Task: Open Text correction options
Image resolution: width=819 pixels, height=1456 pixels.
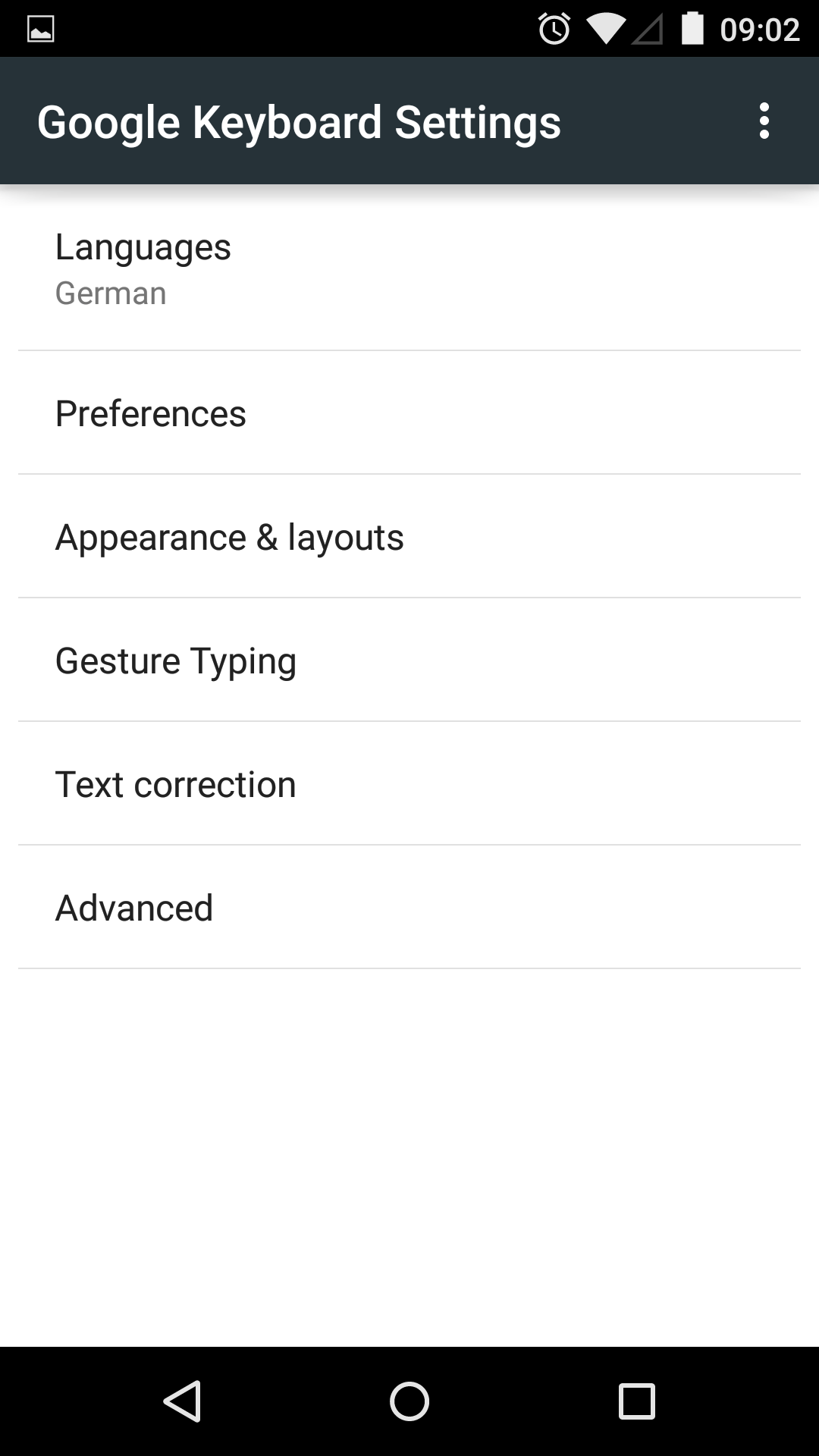Action: 409,784
